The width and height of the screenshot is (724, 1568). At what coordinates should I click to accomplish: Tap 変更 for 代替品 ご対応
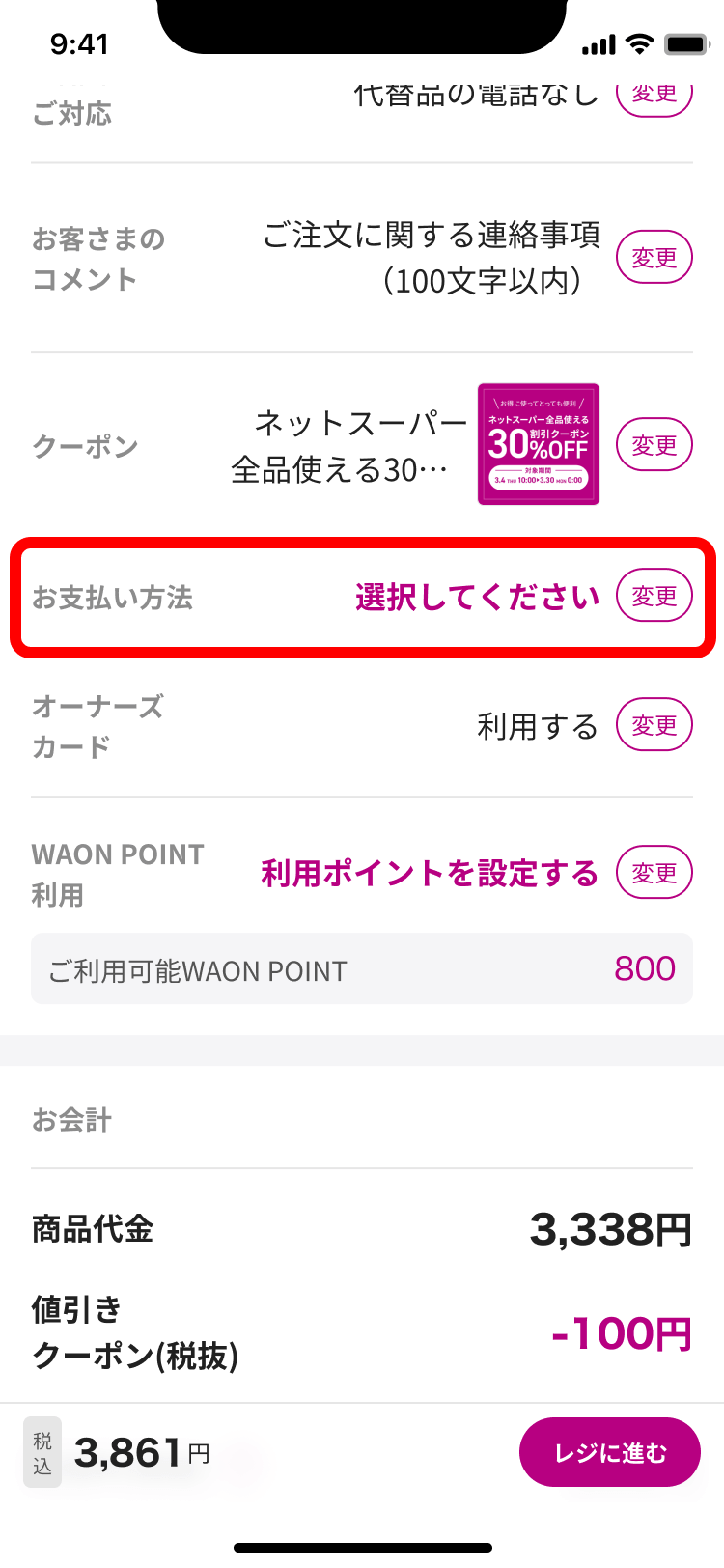(654, 98)
